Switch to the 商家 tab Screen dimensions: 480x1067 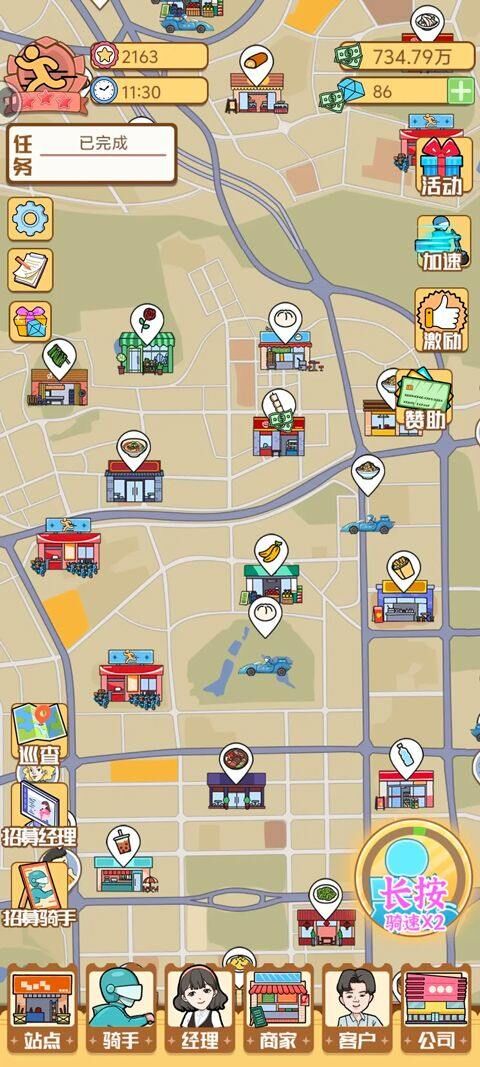[279, 1008]
